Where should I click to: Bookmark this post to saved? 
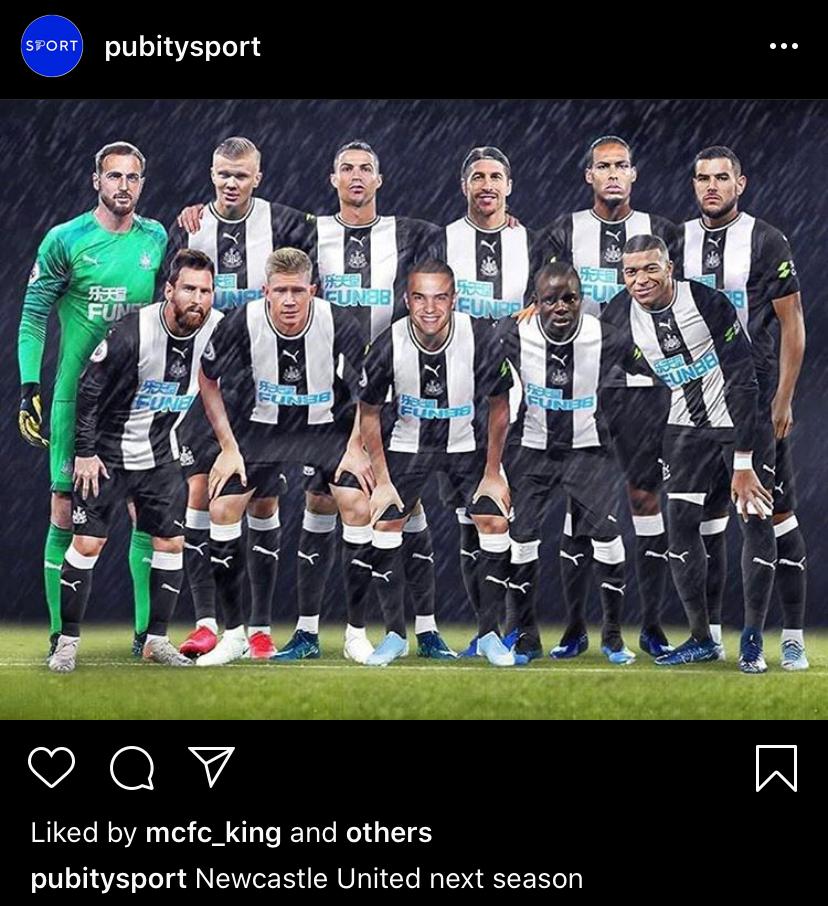[776, 768]
